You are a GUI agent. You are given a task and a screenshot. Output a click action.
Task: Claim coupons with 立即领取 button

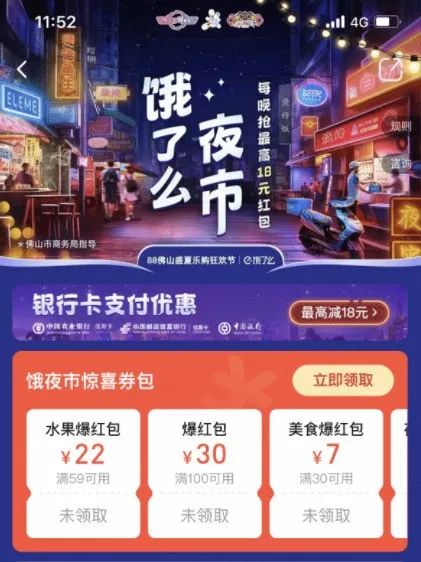point(343,380)
